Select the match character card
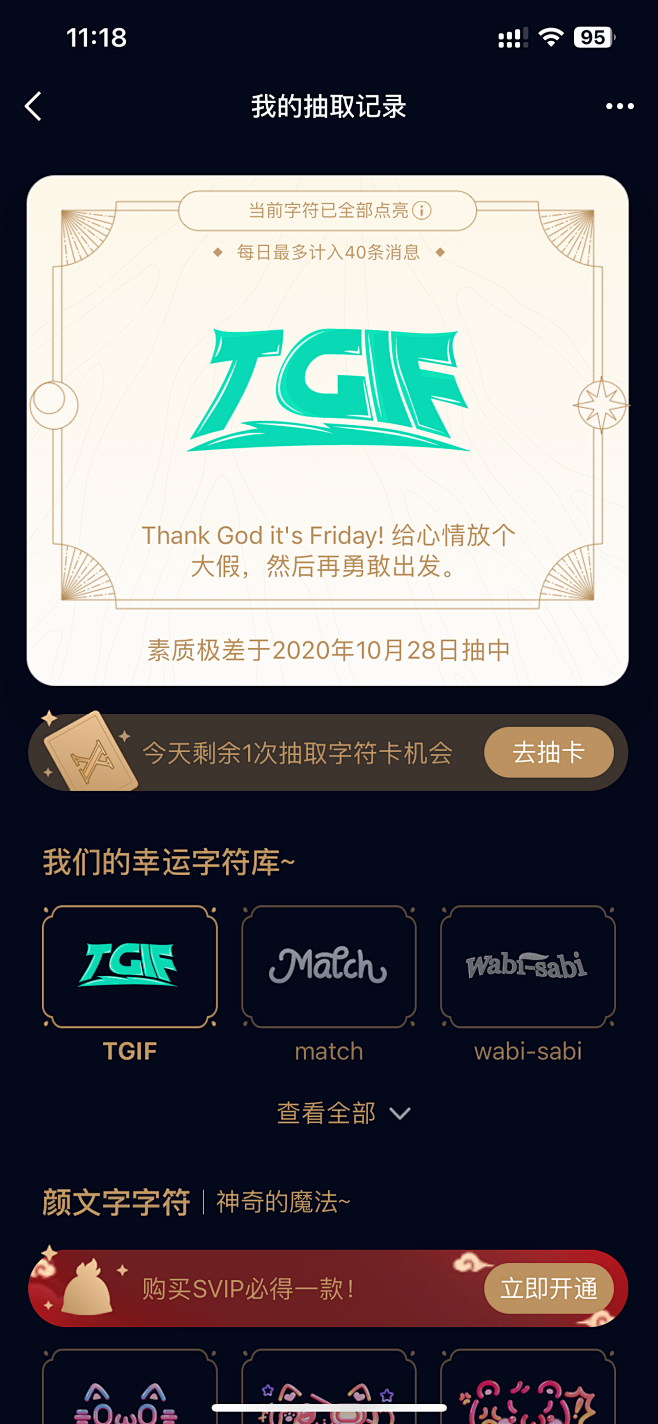Viewport: 658px width, 1424px height. coord(329,967)
